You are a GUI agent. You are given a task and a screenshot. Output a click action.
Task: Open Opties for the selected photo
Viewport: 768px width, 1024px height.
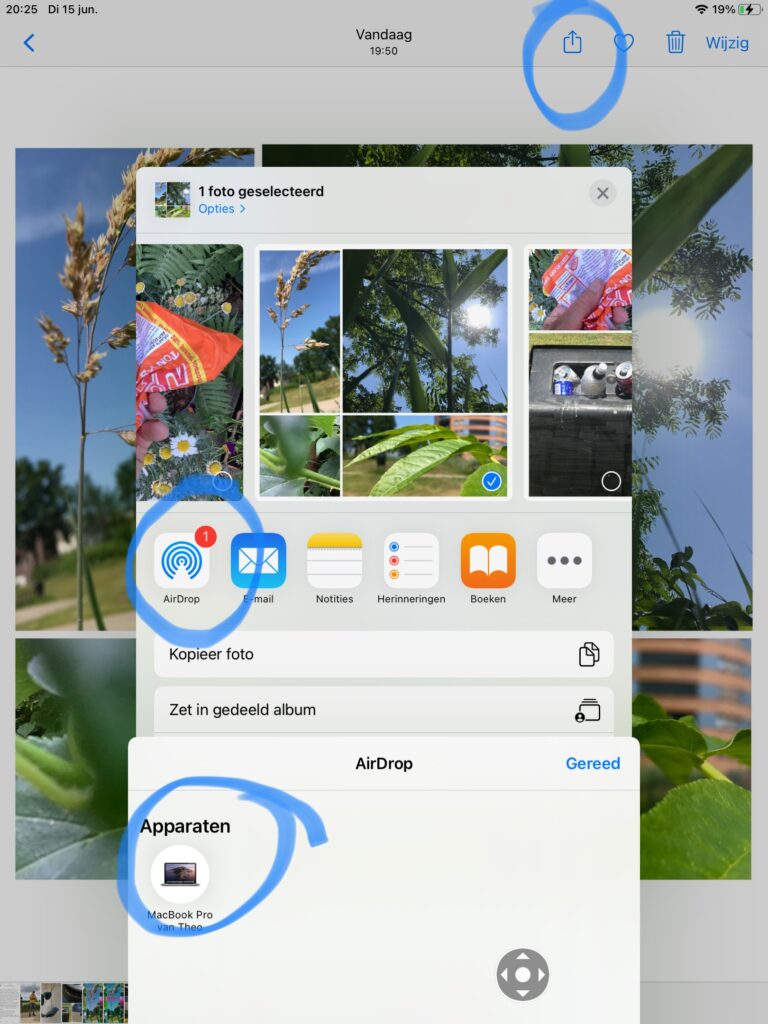(221, 209)
